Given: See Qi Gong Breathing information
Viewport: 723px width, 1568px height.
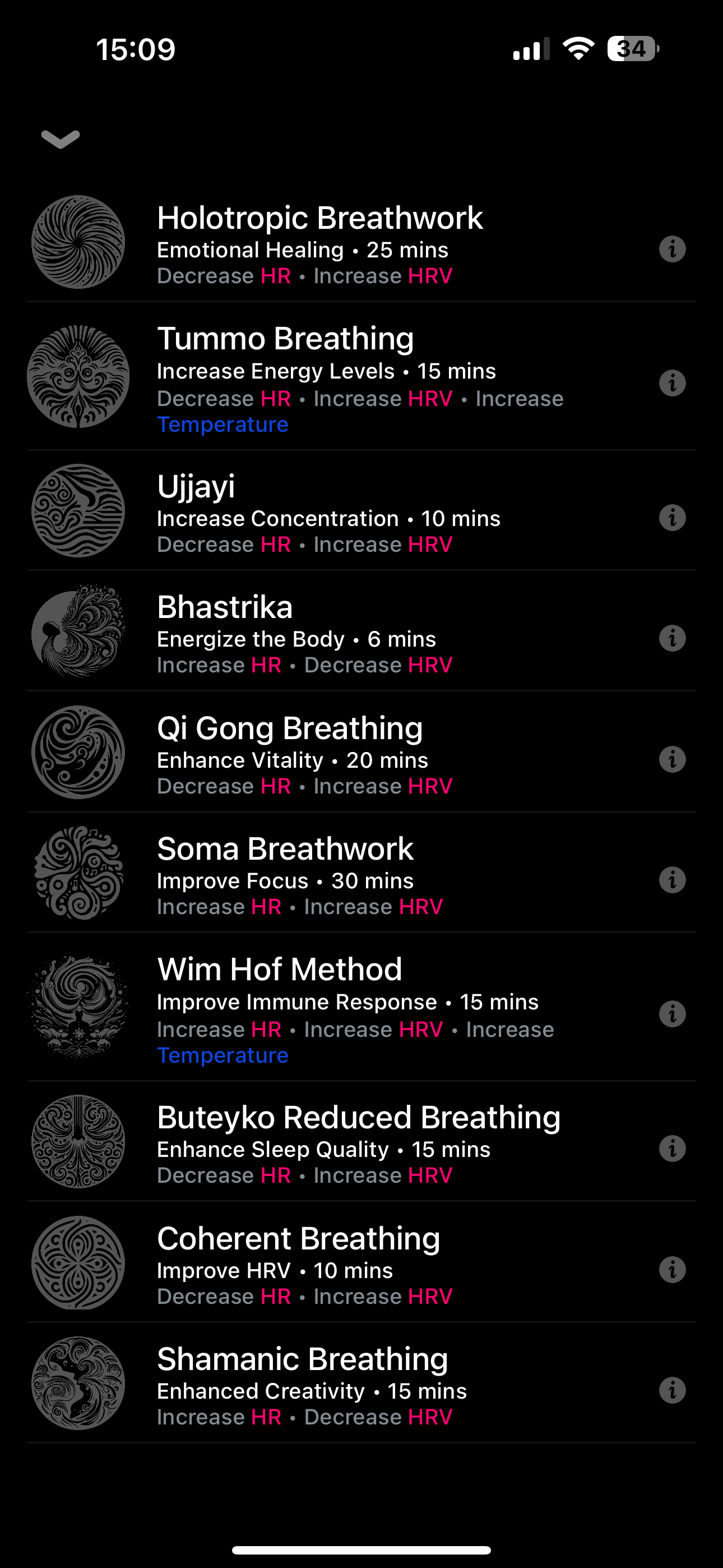Looking at the screenshot, I should (672, 760).
